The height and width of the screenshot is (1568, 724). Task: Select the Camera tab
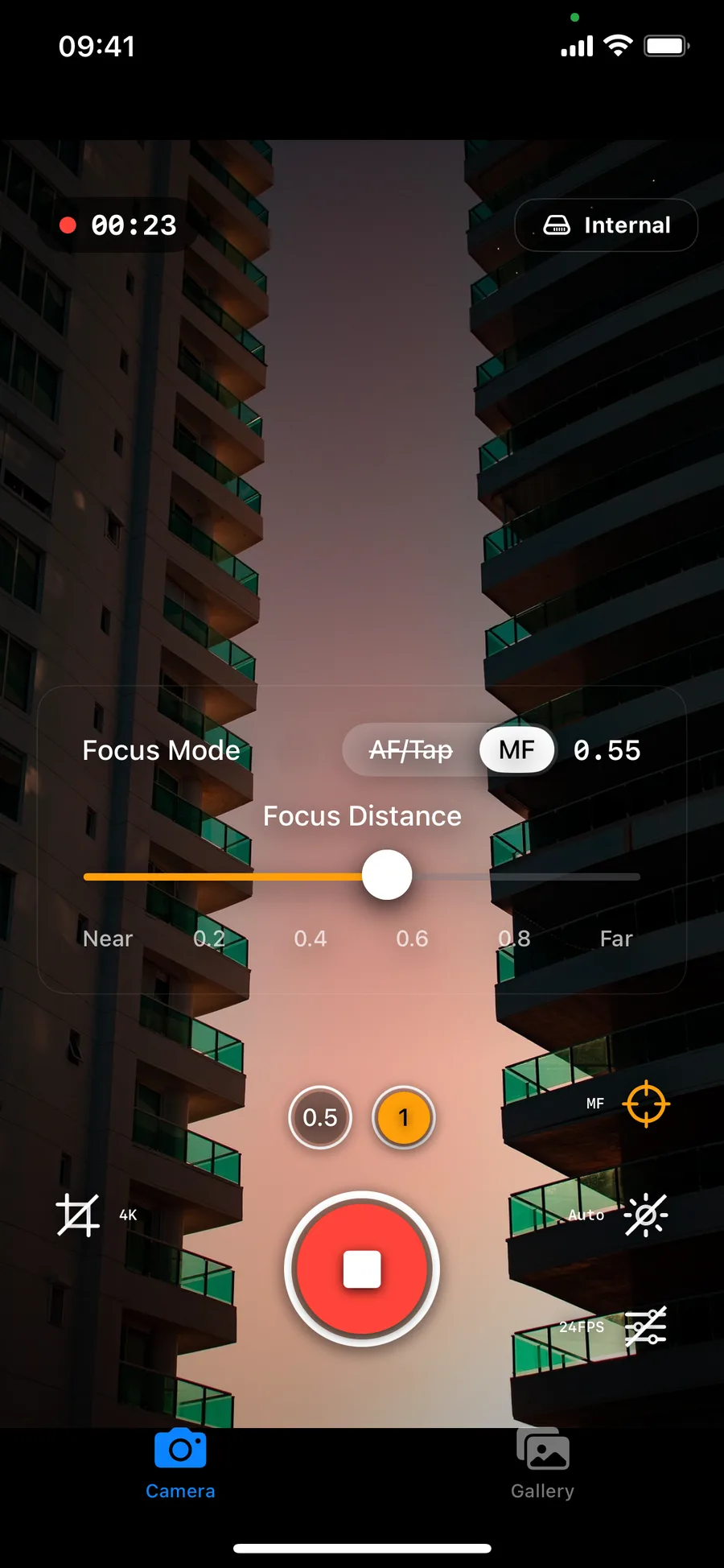(180, 1465)
